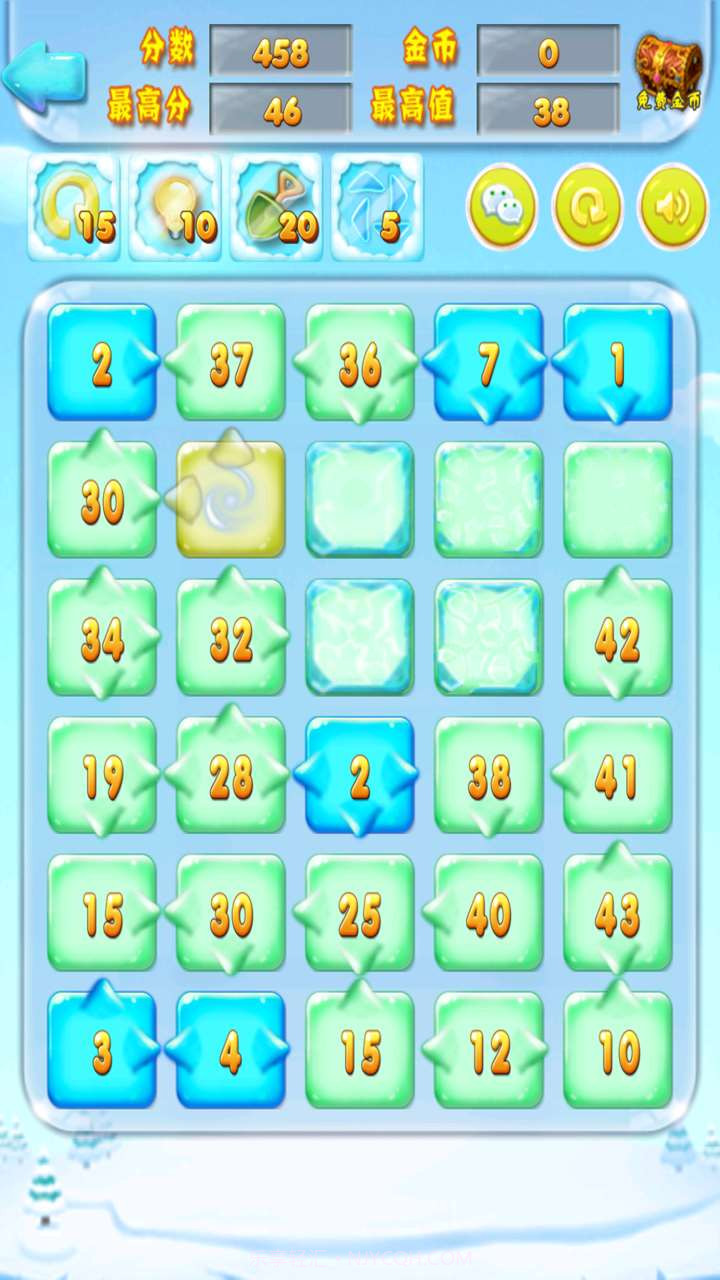Share via the WeChat button
The image size is (720, 1280).
[x=502, y=207]
